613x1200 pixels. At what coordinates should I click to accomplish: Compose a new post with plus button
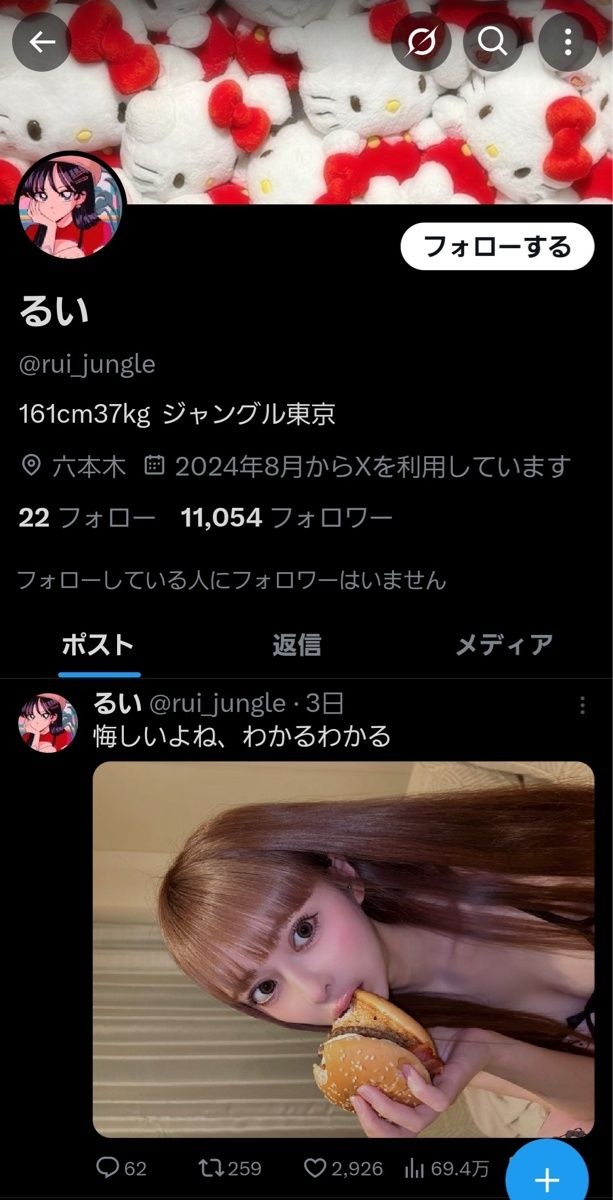(x=547, y=1177)
